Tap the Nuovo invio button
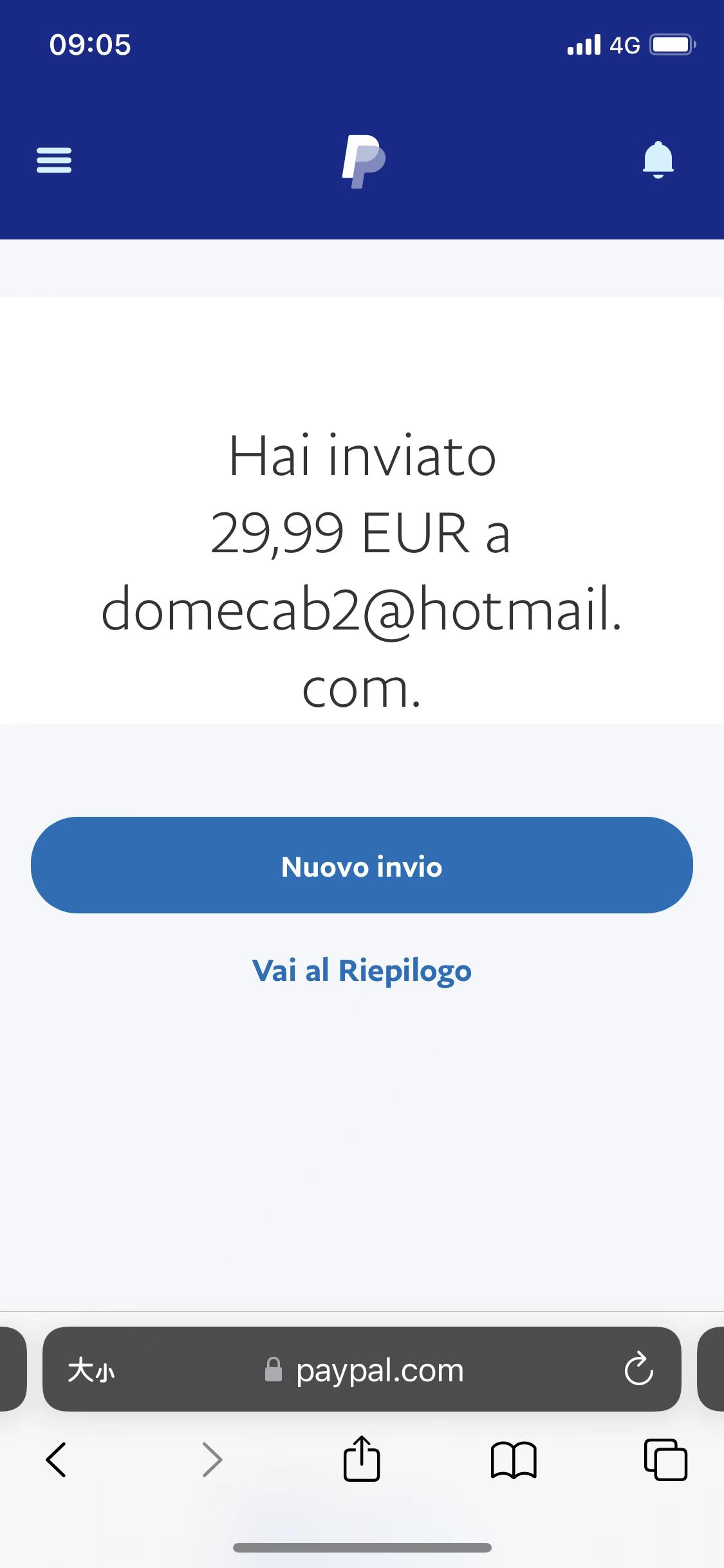 (362, 865)
